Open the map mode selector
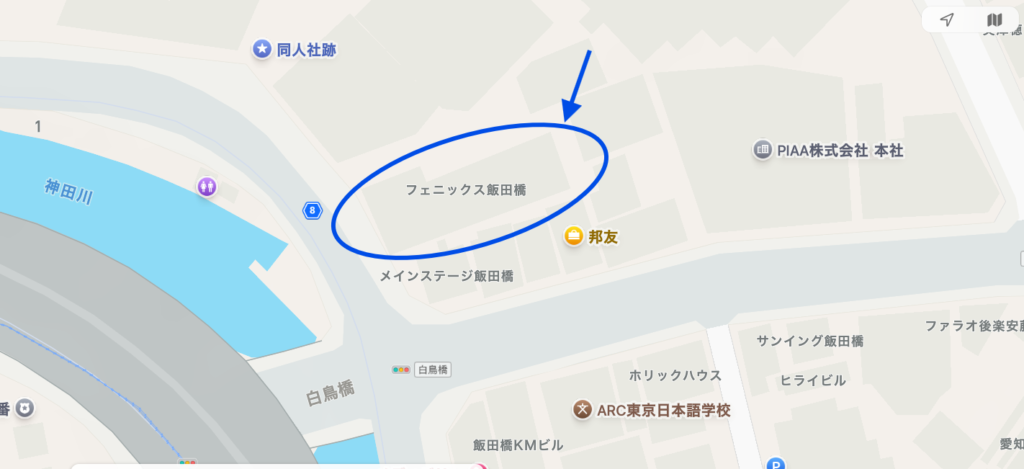Image resolution: width=1024 pixels, height=469 pixels. click(994, 20)
